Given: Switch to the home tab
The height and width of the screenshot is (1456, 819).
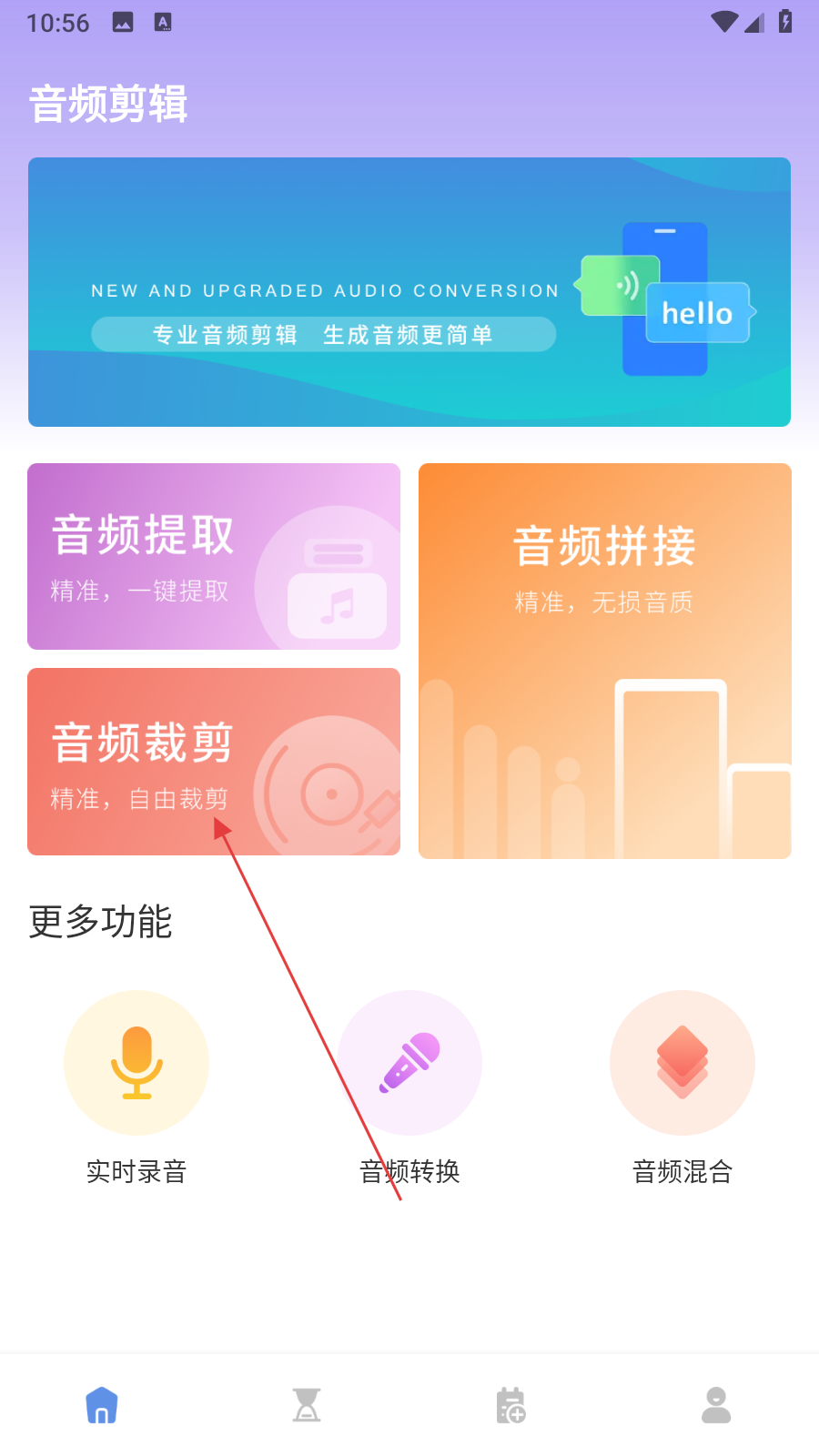Looking at the screenshot, I should tap(102, 1405).
